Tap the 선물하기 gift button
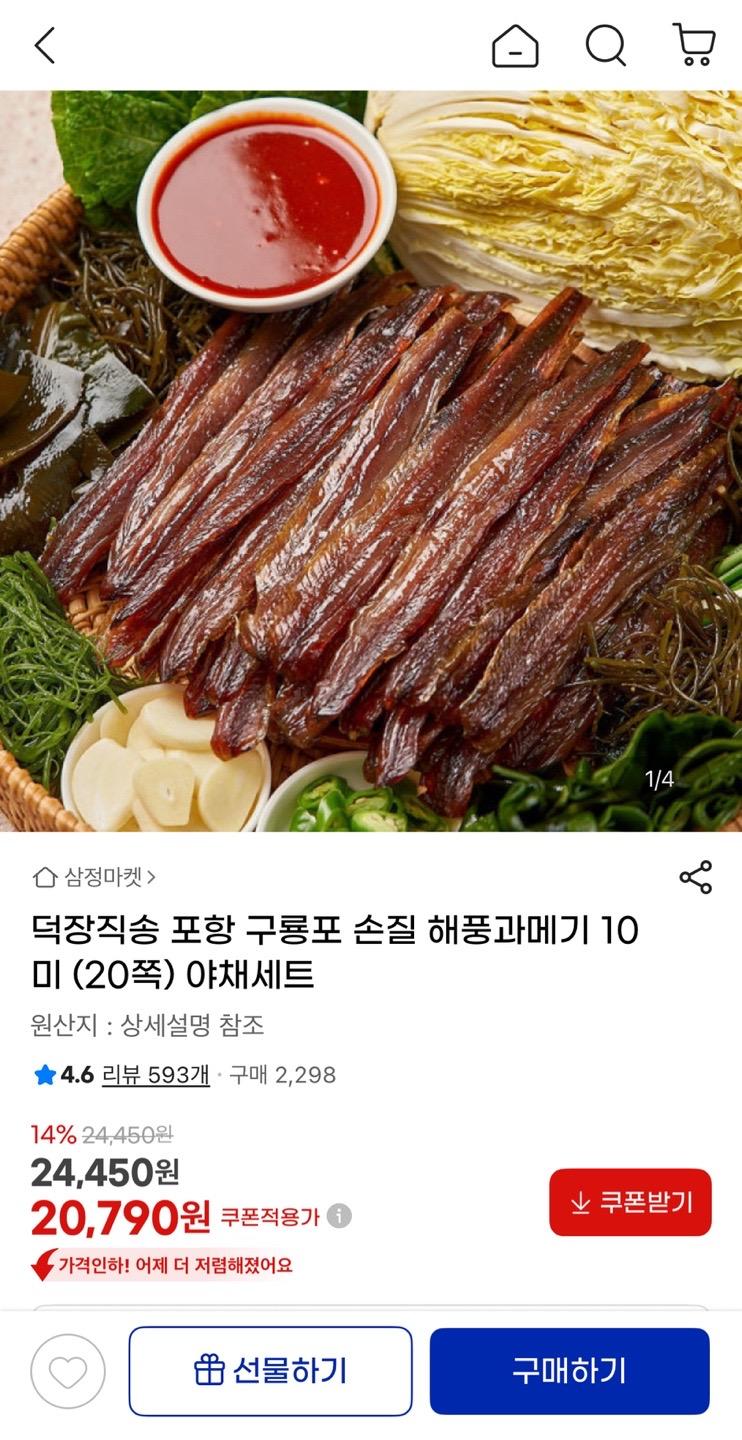The image size is (742, 1440). [271, 1371]
